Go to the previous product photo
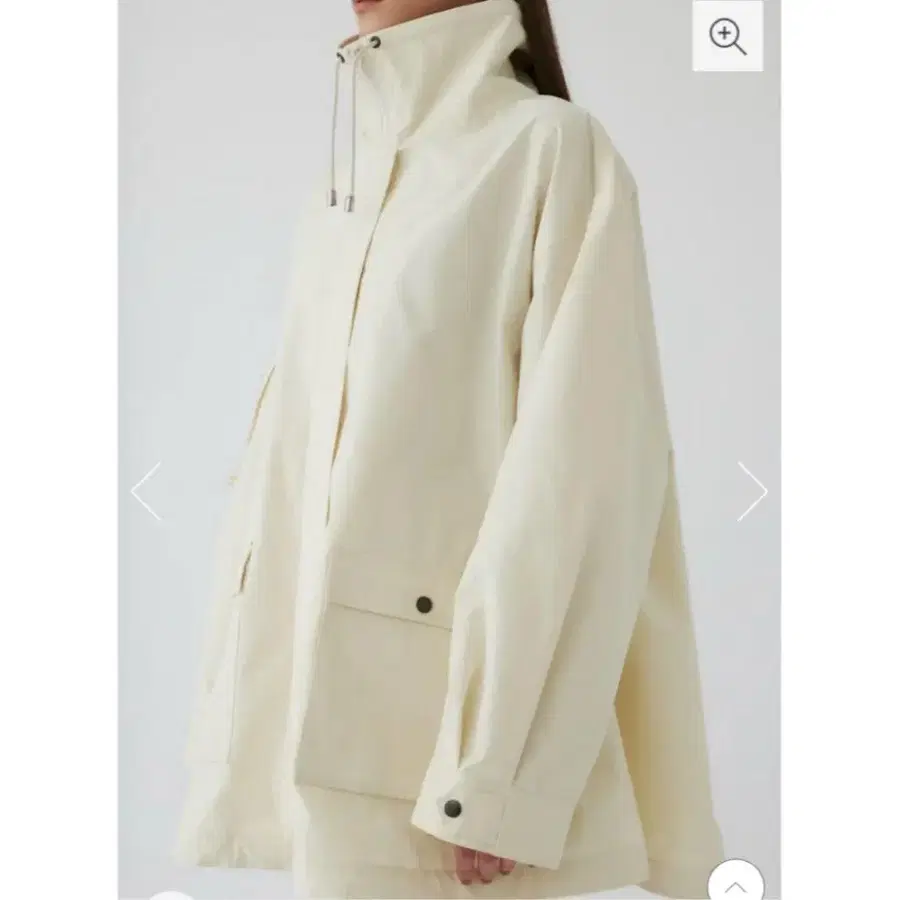The image size is (900, 900). point(146,491)
